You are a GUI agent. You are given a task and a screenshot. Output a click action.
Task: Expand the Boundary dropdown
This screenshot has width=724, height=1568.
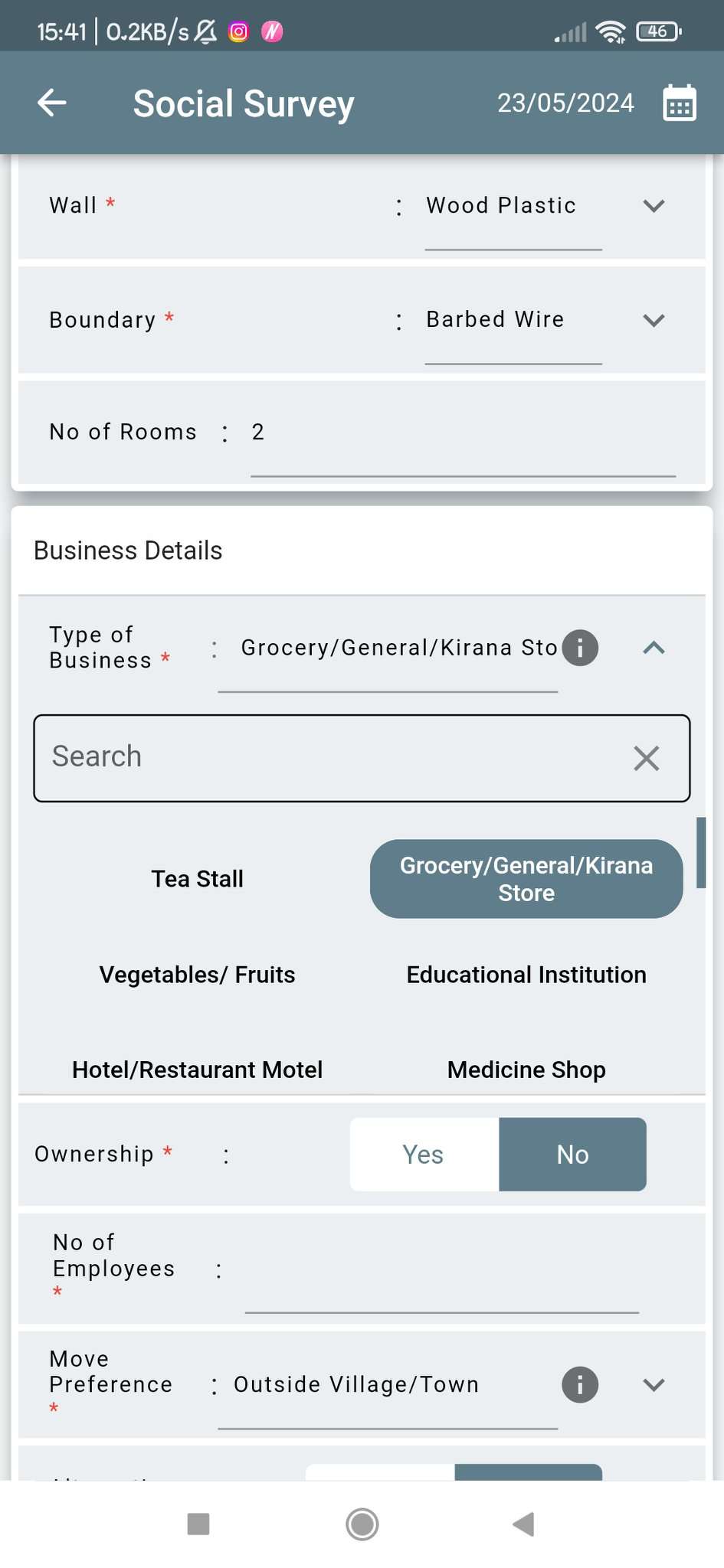(653, 320)
